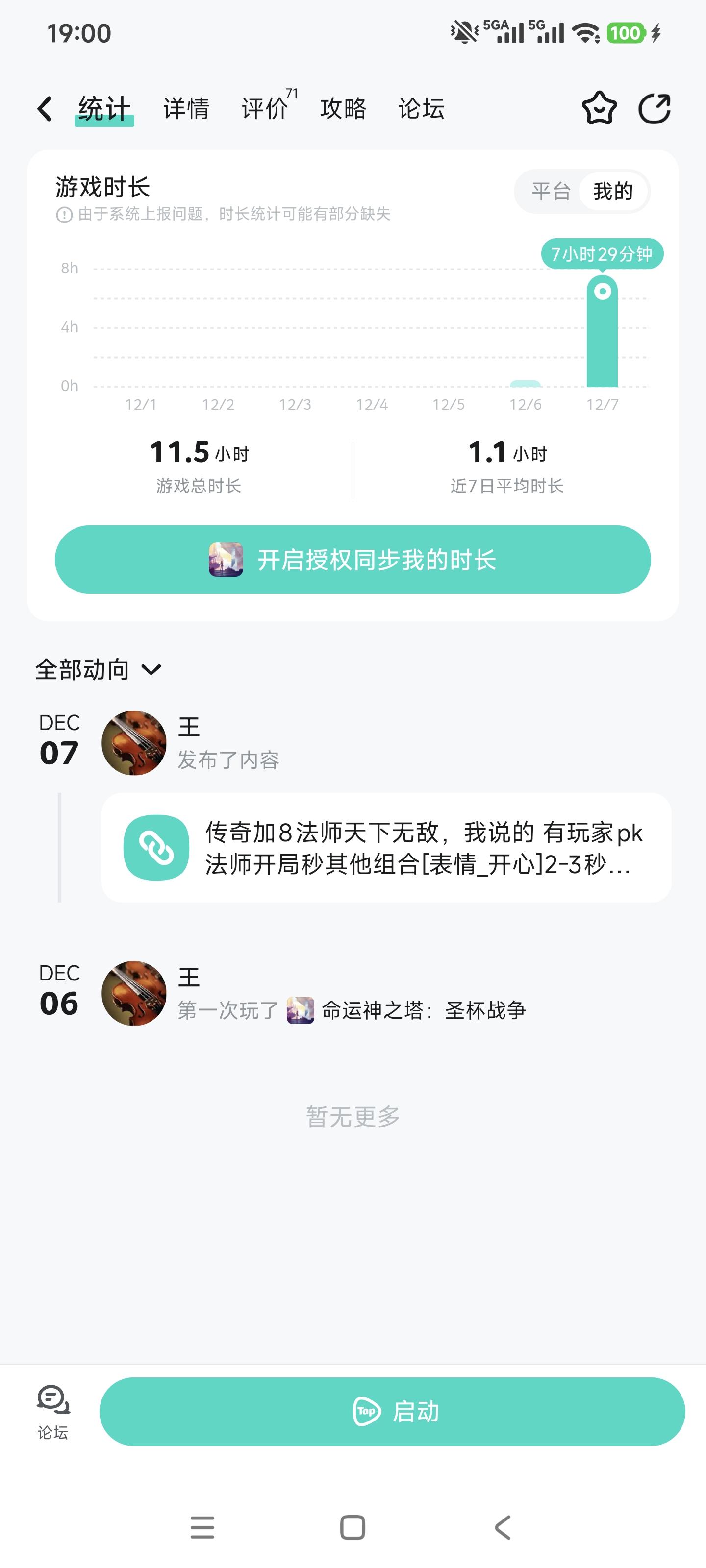Tap the favorite star icon
This screenshot has width=706, height=1568.
[599, 108]
